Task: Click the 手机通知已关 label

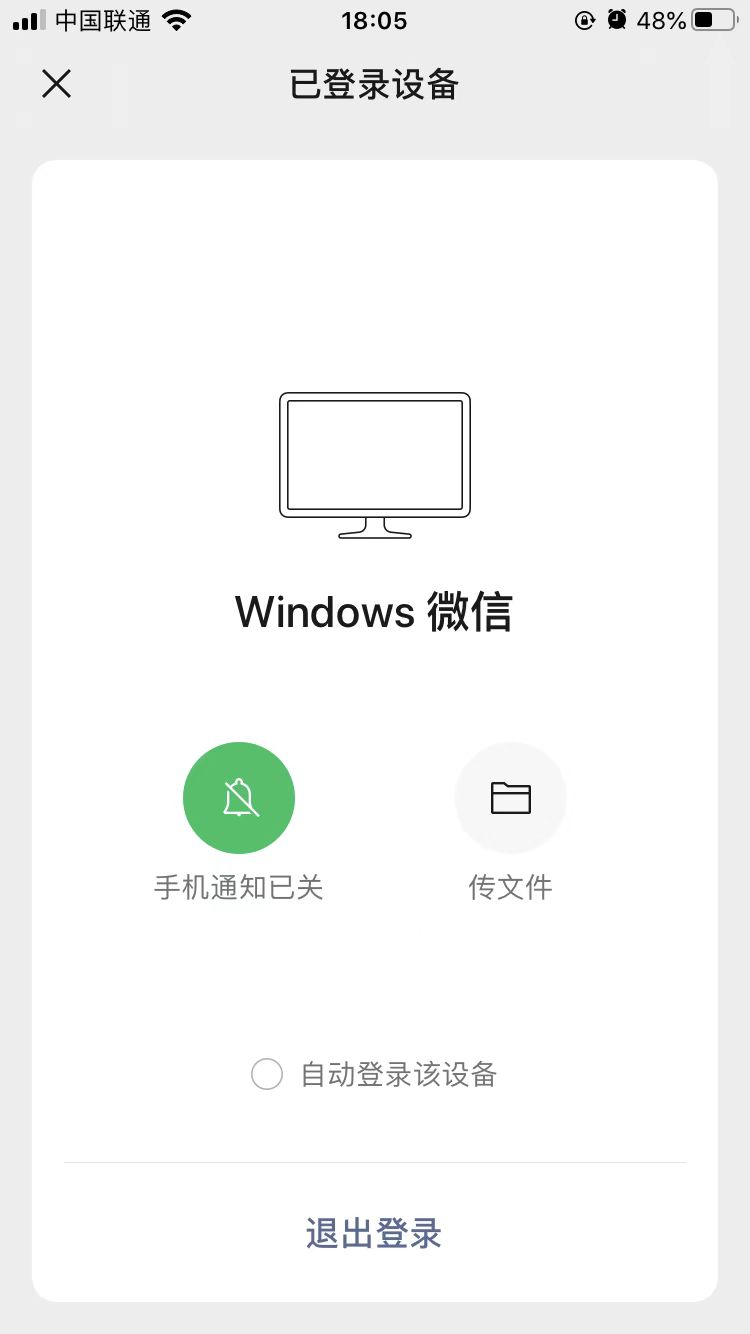Action: [238, 887]
